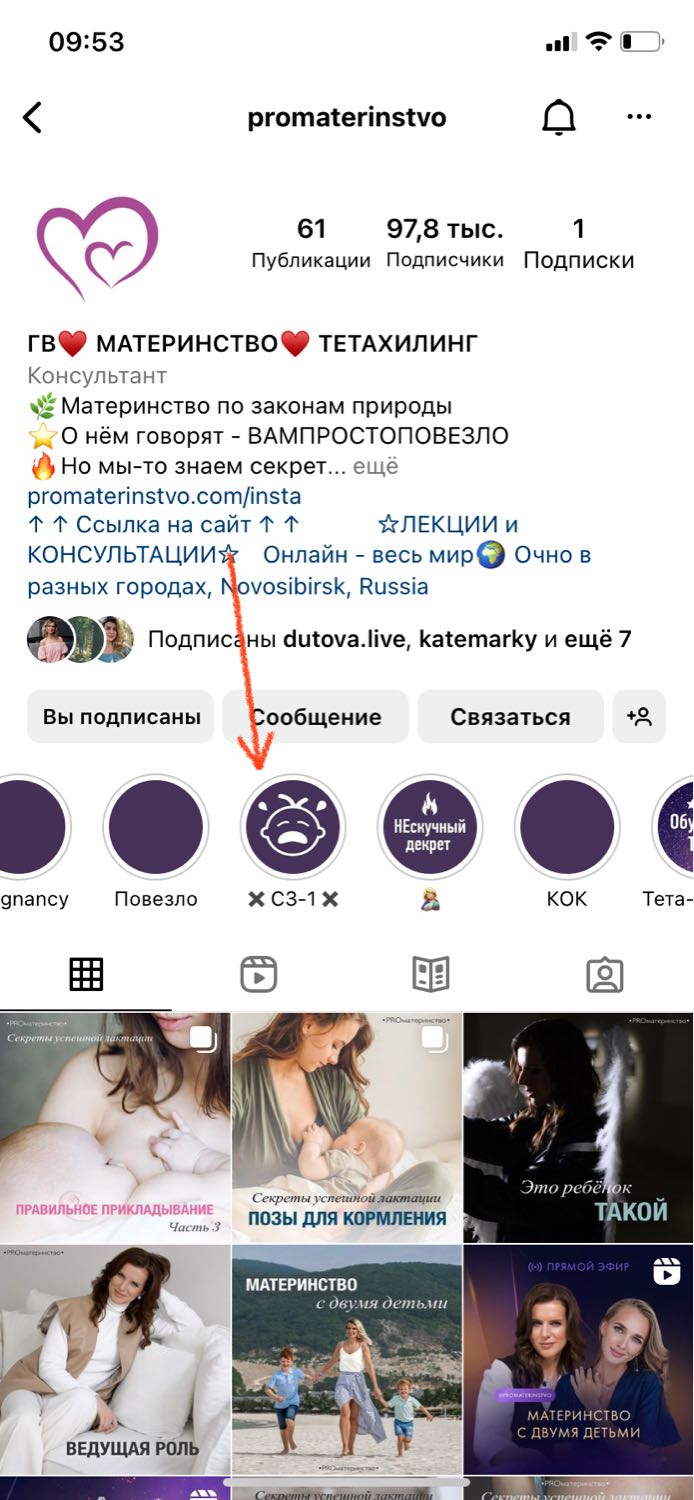Screen dimensions: 694x1500
Task: Tap the "Сообщение" button
Action: coord(316,717)
